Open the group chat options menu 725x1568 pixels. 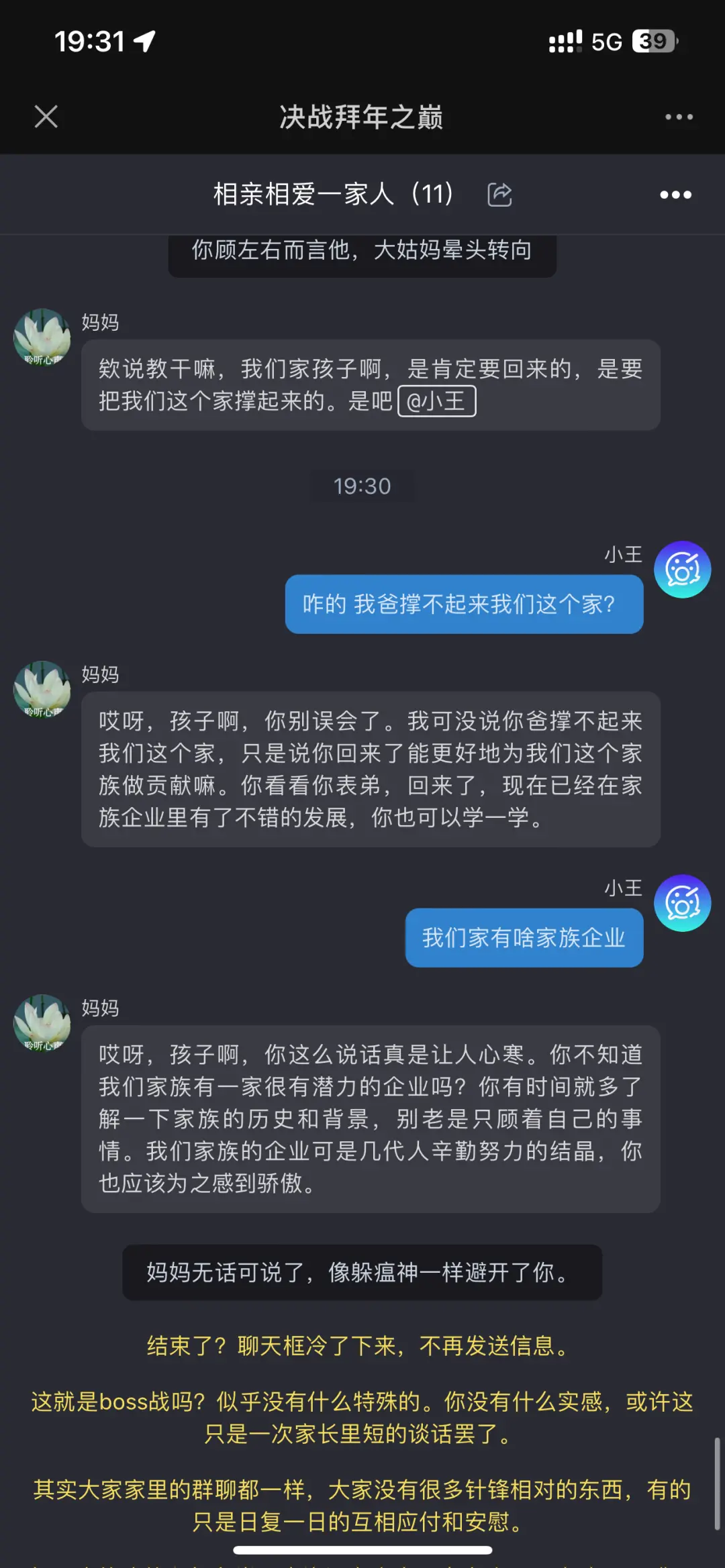coord(675,195)
